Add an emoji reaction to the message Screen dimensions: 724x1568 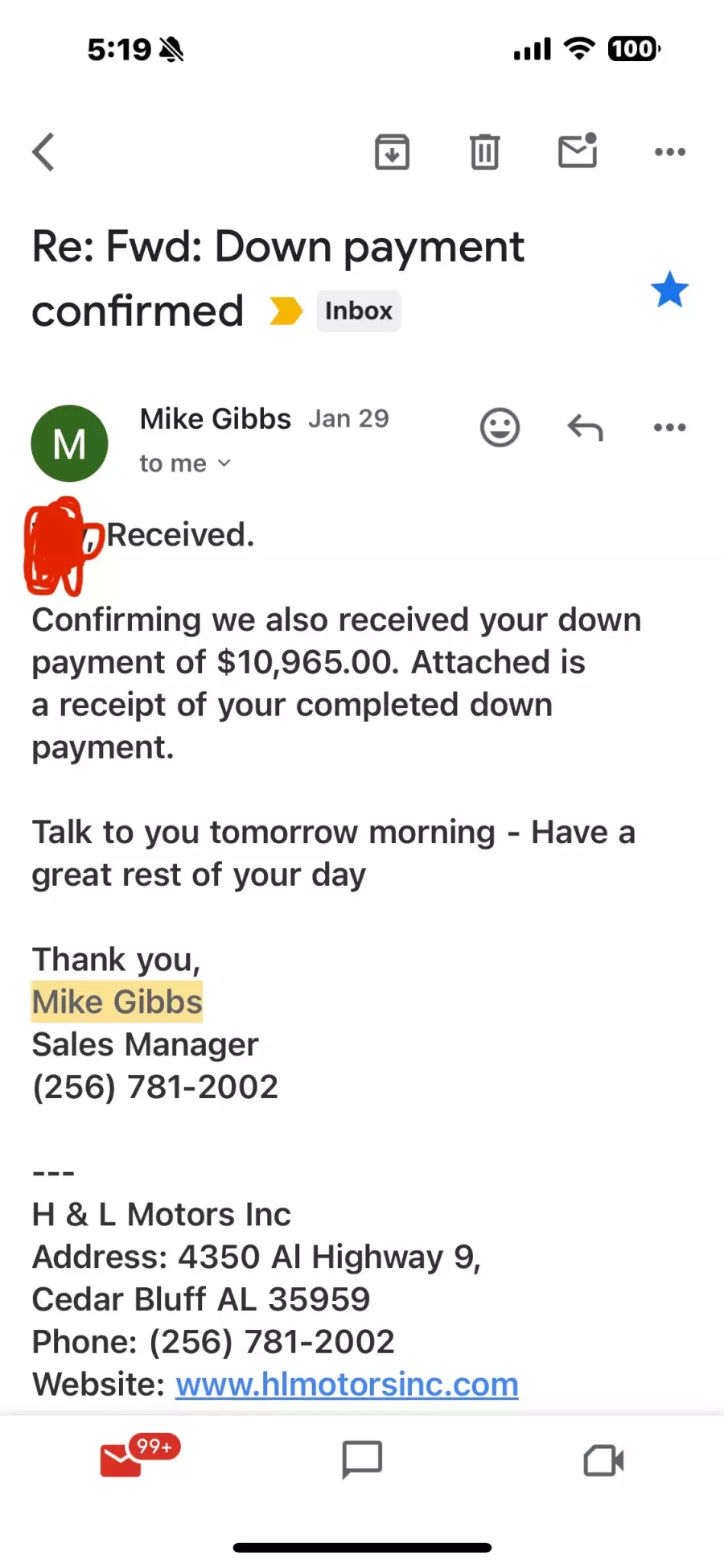(500, 427)
